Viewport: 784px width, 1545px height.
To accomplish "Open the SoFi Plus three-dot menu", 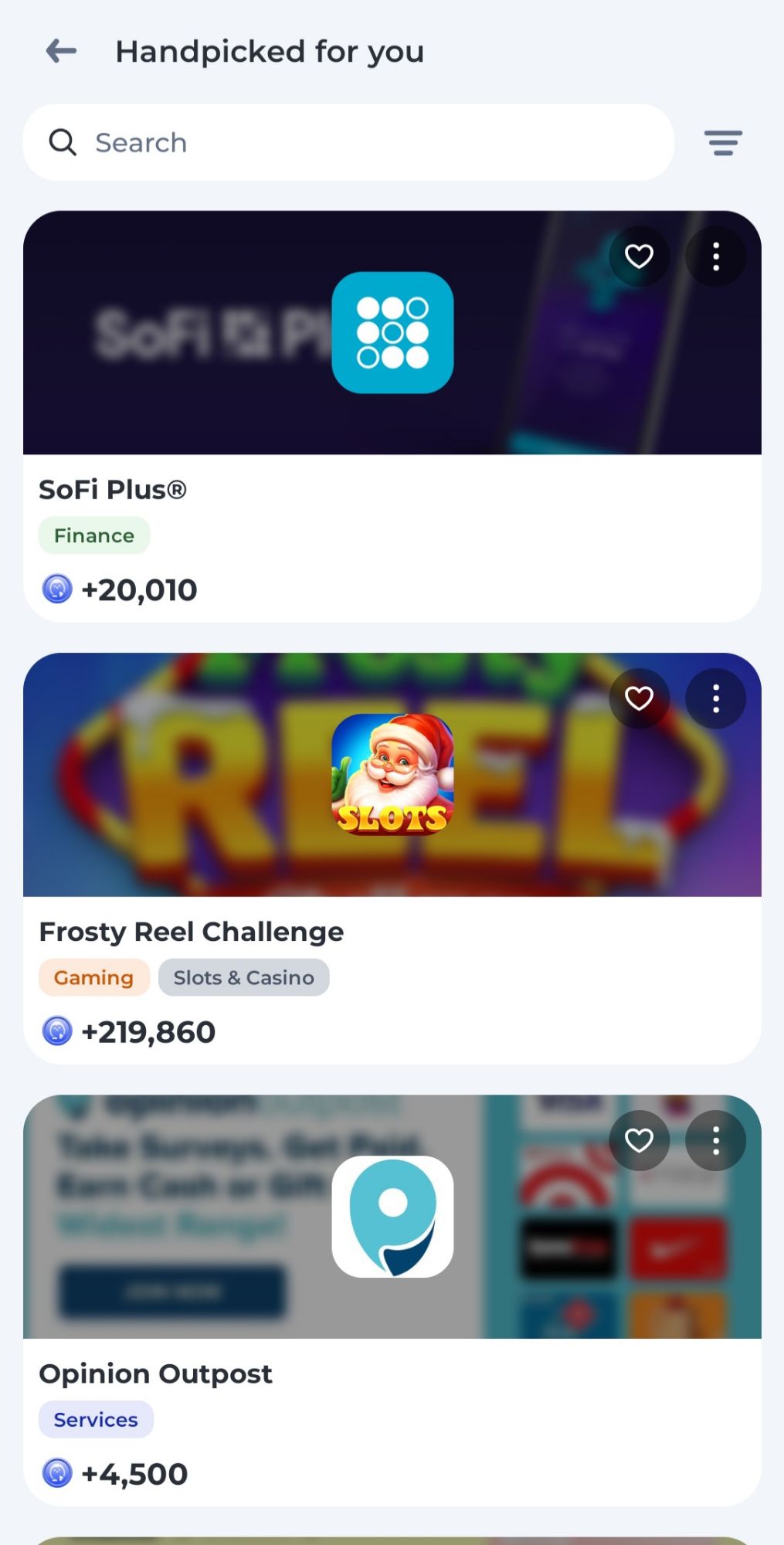I will coord(715,256).
